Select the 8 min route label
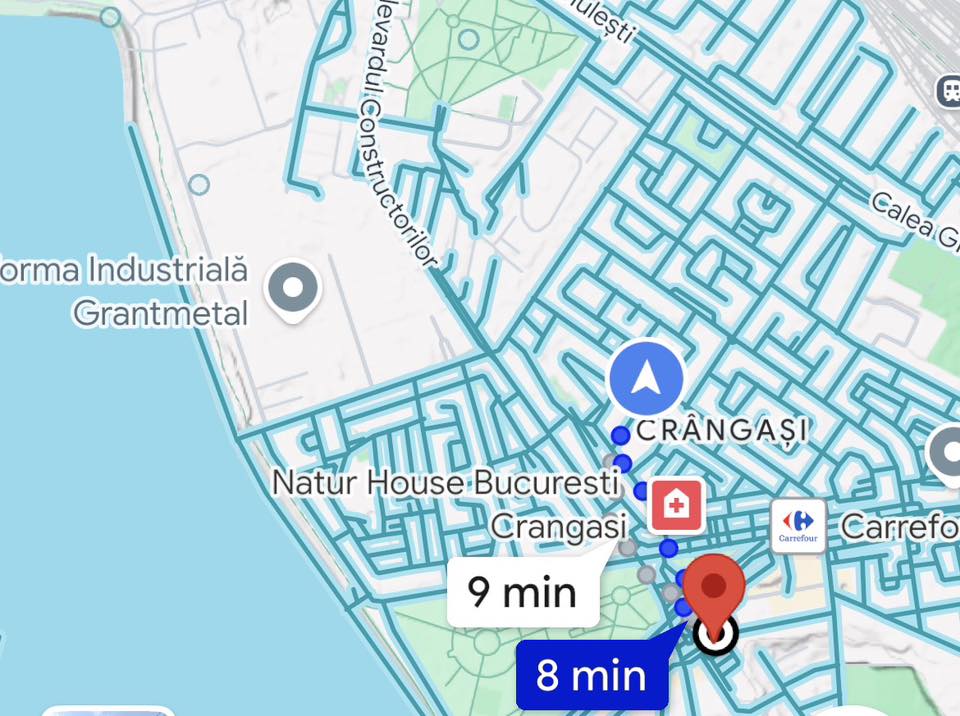 coord(590,675)
